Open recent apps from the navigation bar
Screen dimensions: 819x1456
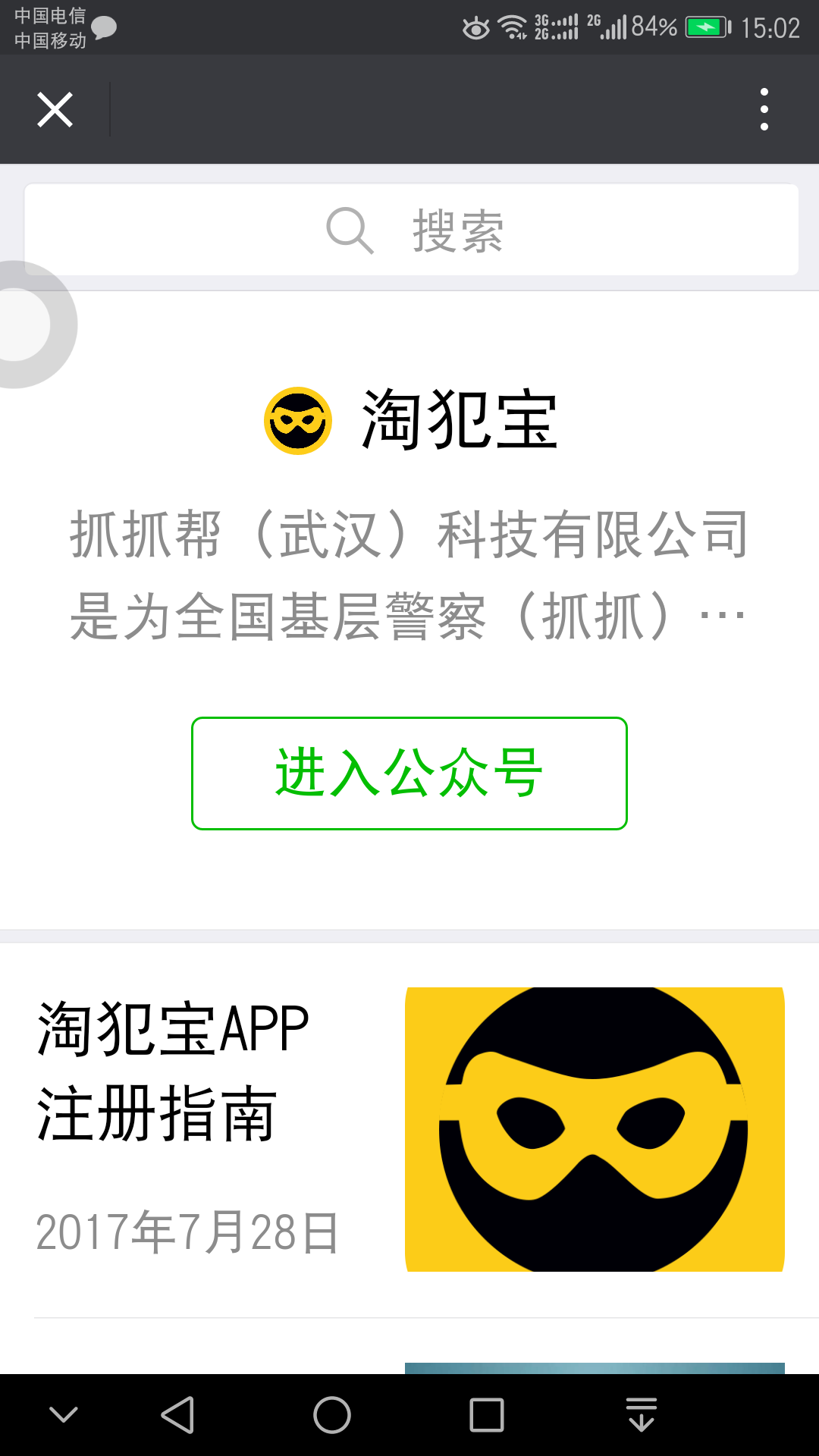coord(487,1415)
